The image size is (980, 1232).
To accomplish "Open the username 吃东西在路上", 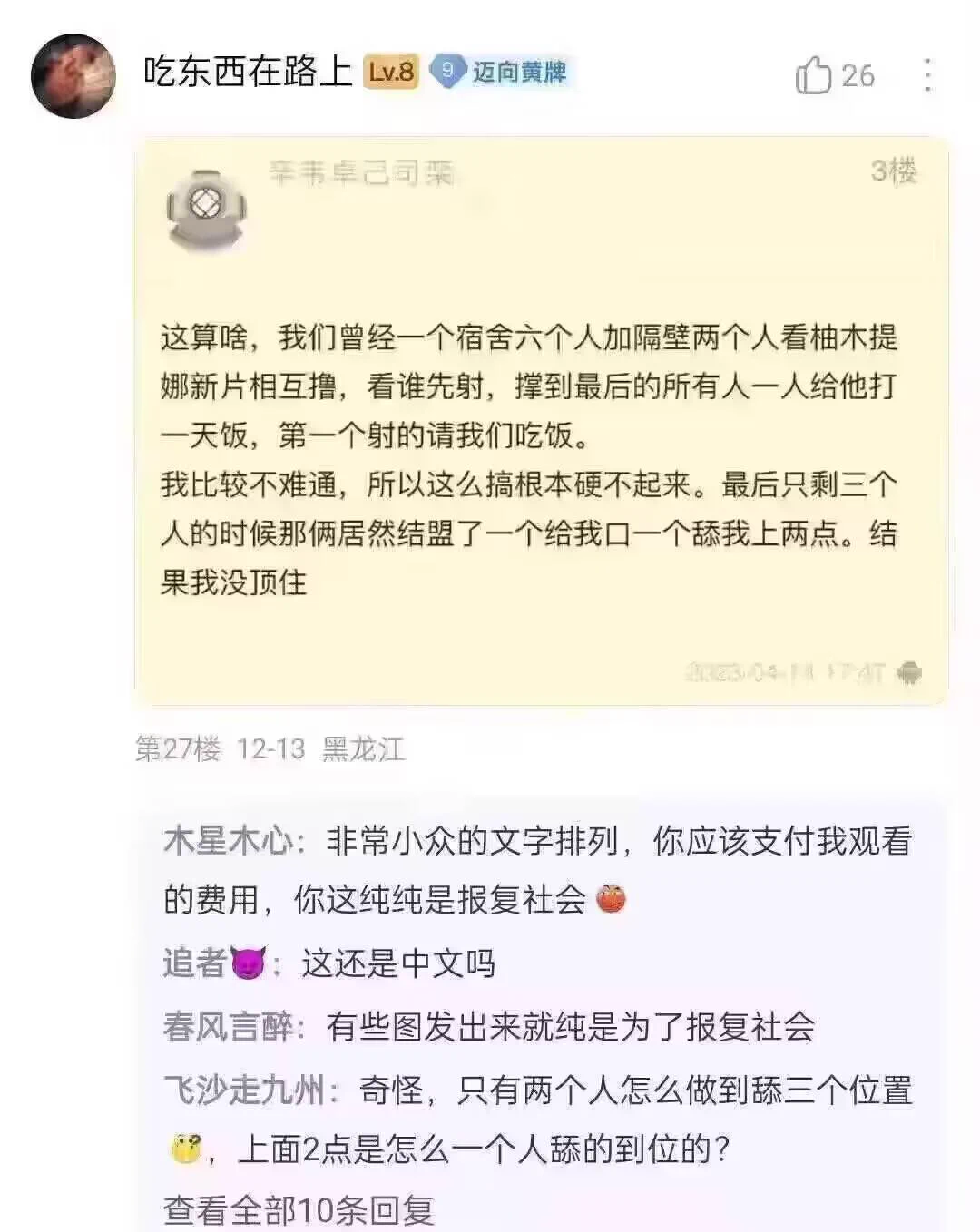I will 248,73.
